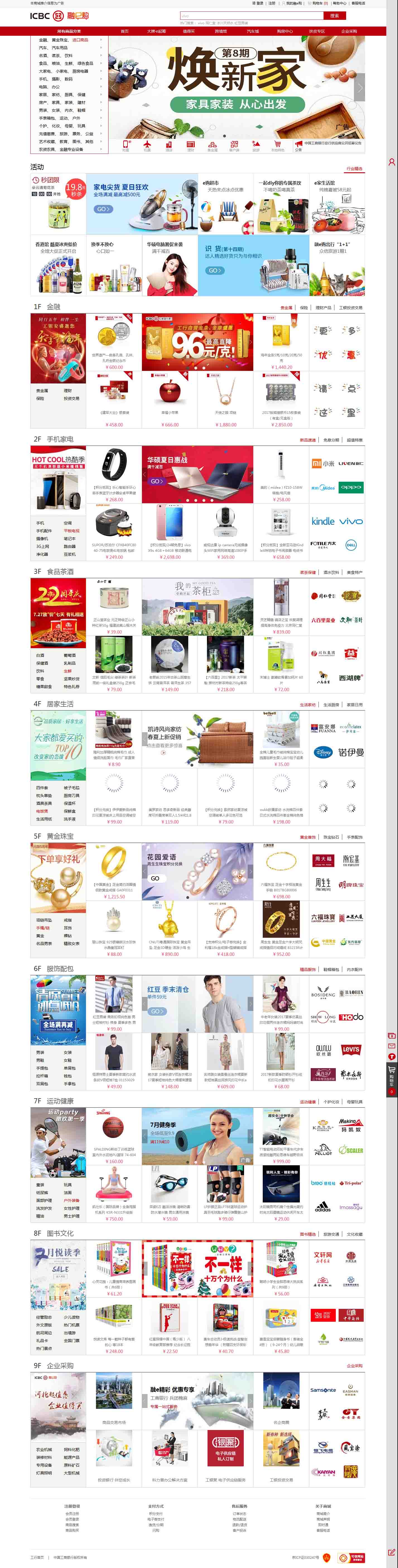This screenshot has height=1568, width=398.
Task: Open the 订单状态 footer link
Action: coord(239,1513)
